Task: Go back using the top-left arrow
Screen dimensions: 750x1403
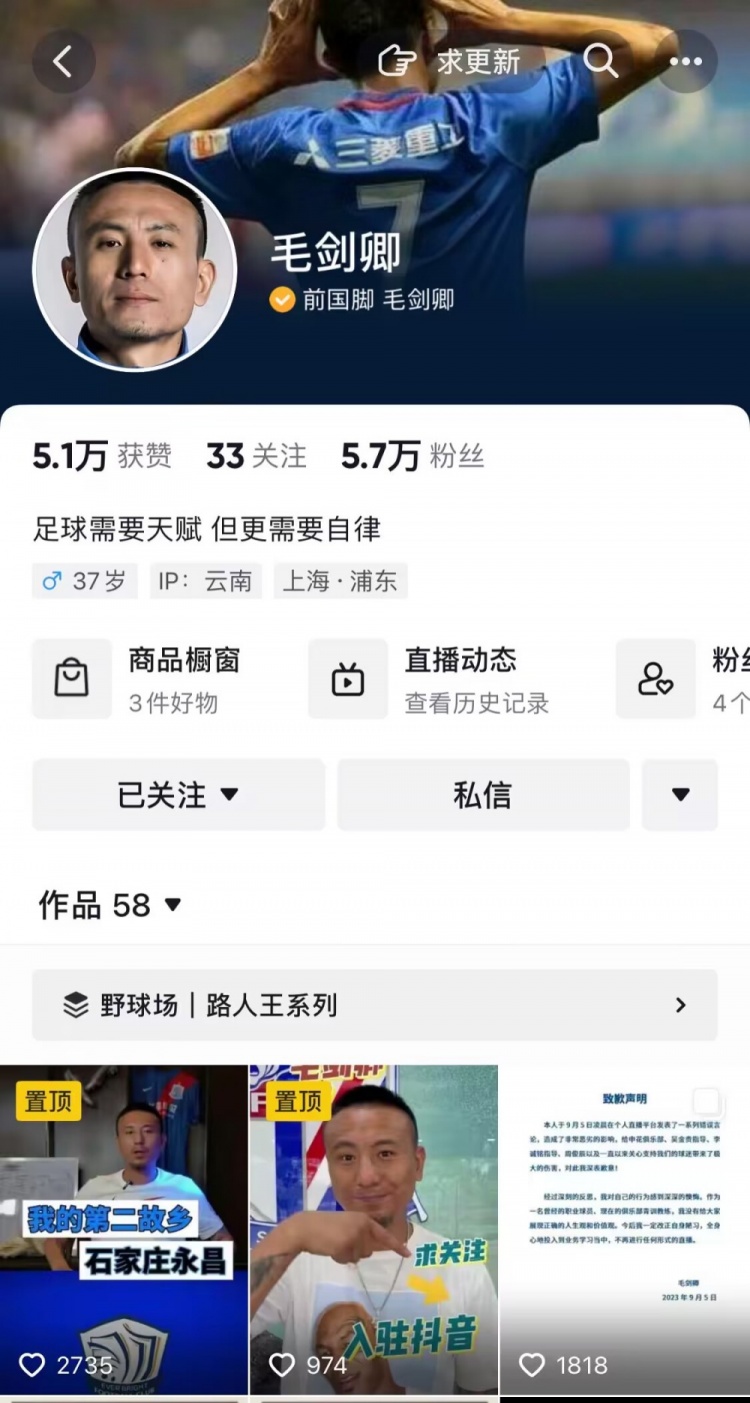Action: [63, 62]
